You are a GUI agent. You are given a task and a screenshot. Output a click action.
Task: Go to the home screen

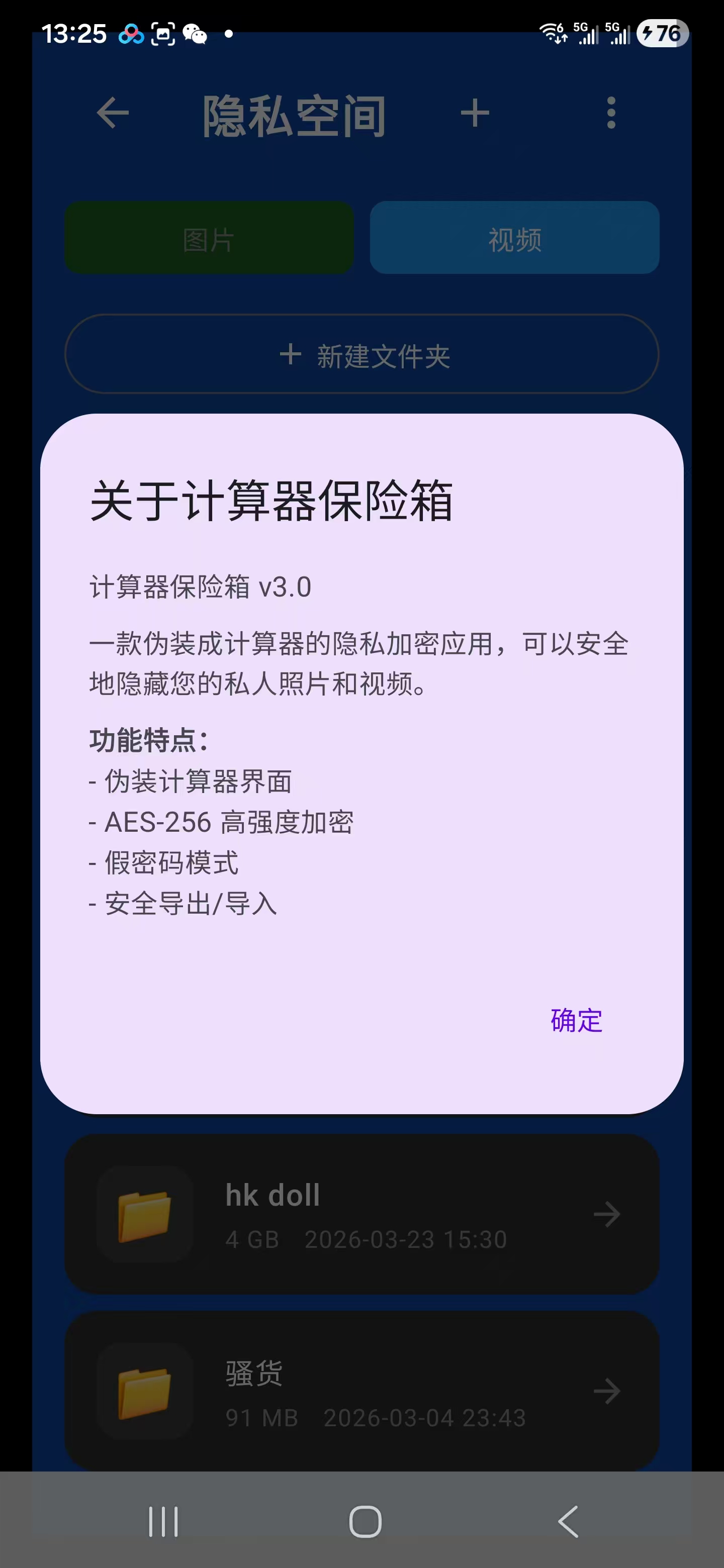(x=365, y=1522)
